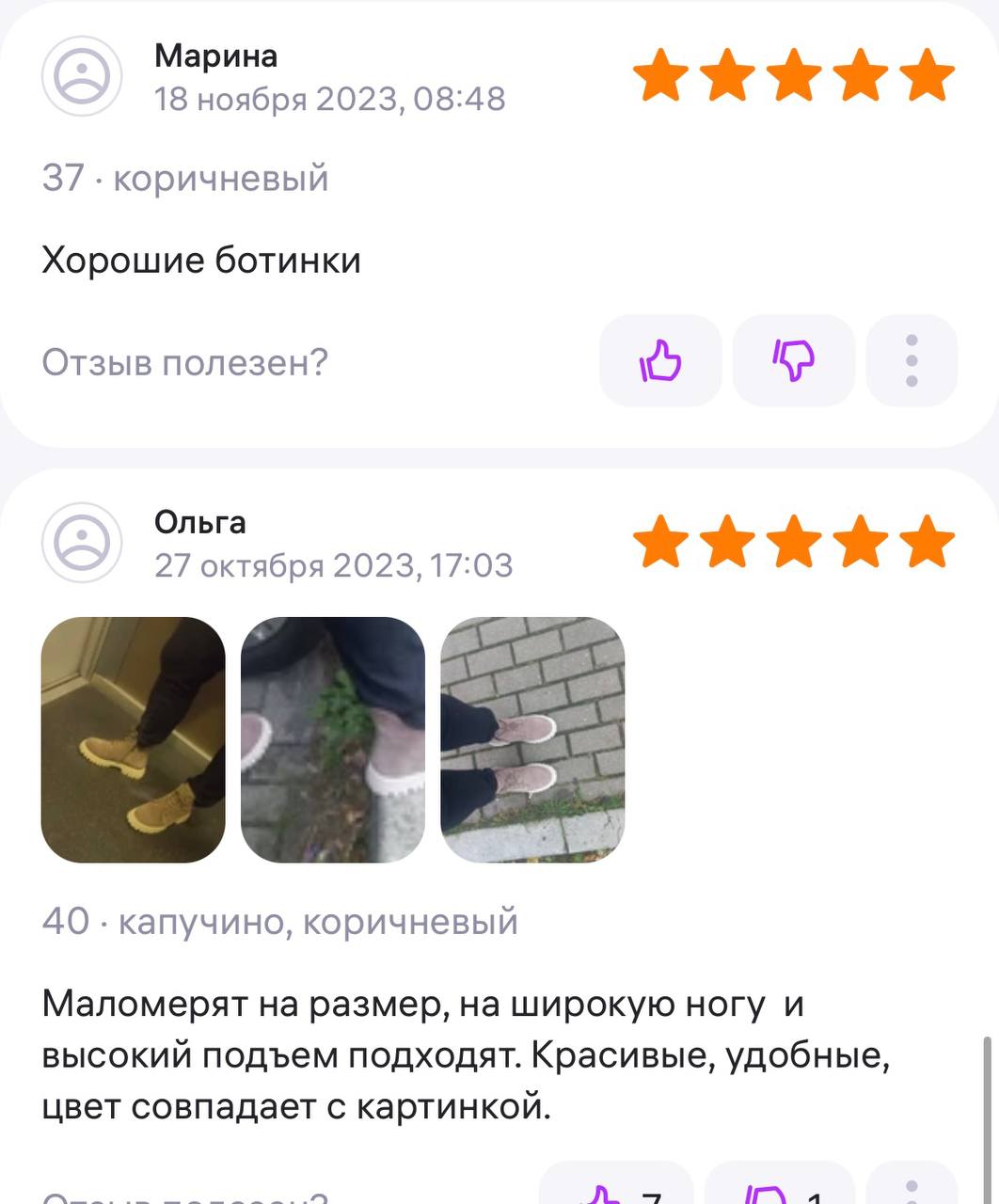
Task: Open Ольга's third photo on the pavement
Action: (532, 739)
